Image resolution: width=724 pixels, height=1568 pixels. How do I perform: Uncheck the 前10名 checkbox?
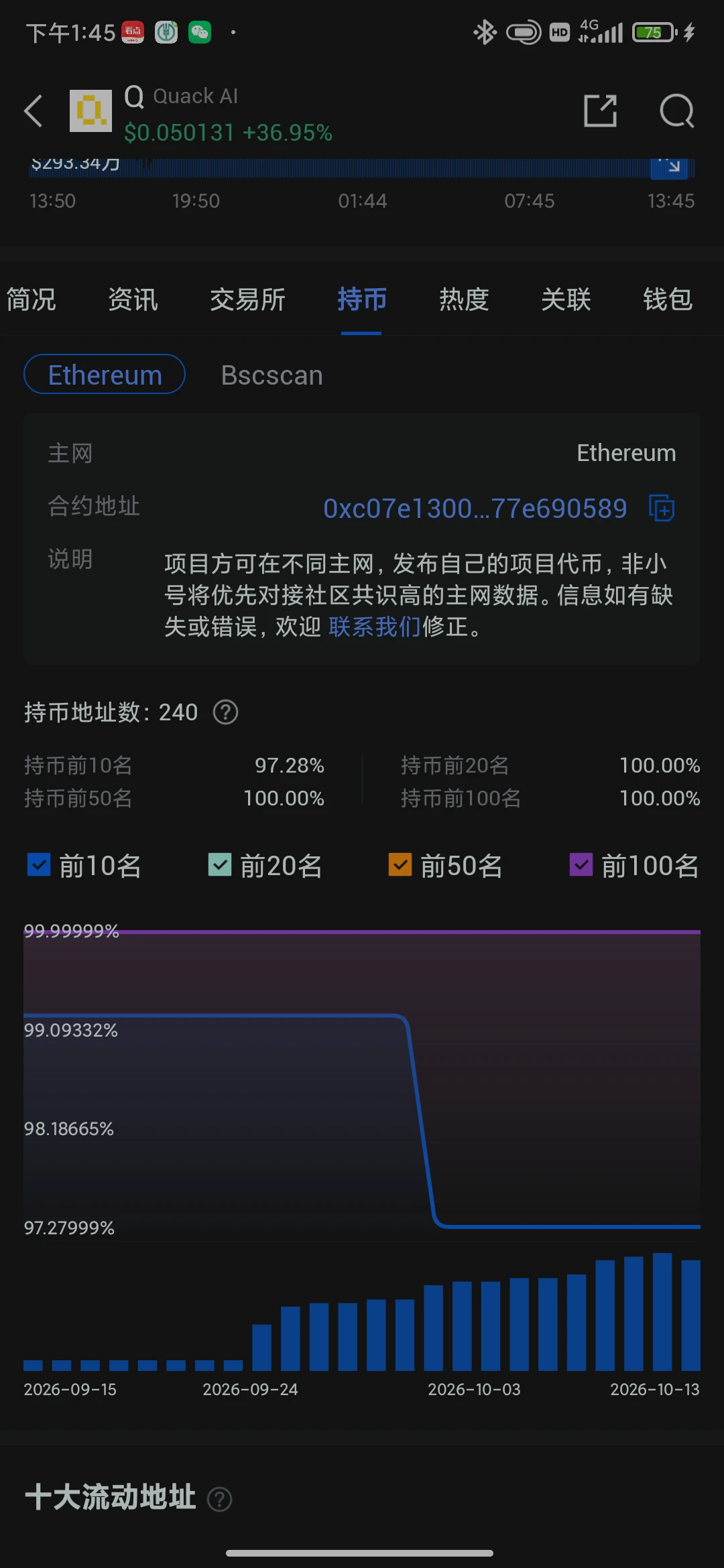click(x=38, y=865)
